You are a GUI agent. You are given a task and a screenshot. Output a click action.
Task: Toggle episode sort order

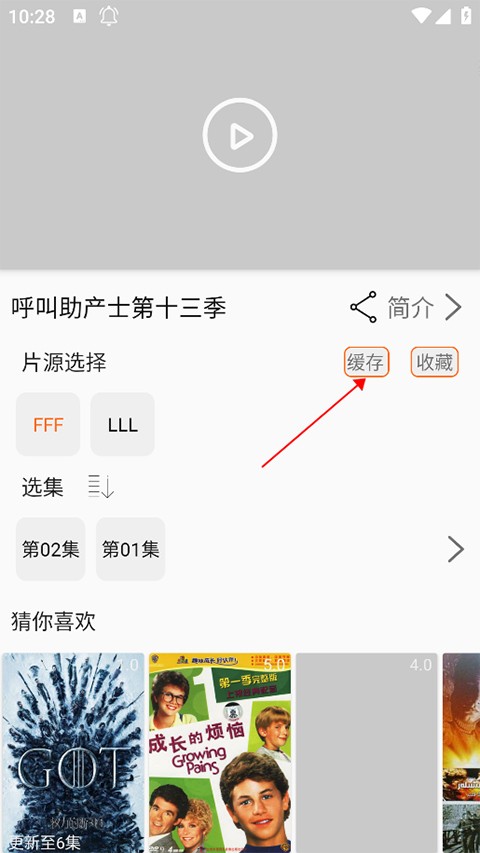pyautogui.click(x=101, y=486)
